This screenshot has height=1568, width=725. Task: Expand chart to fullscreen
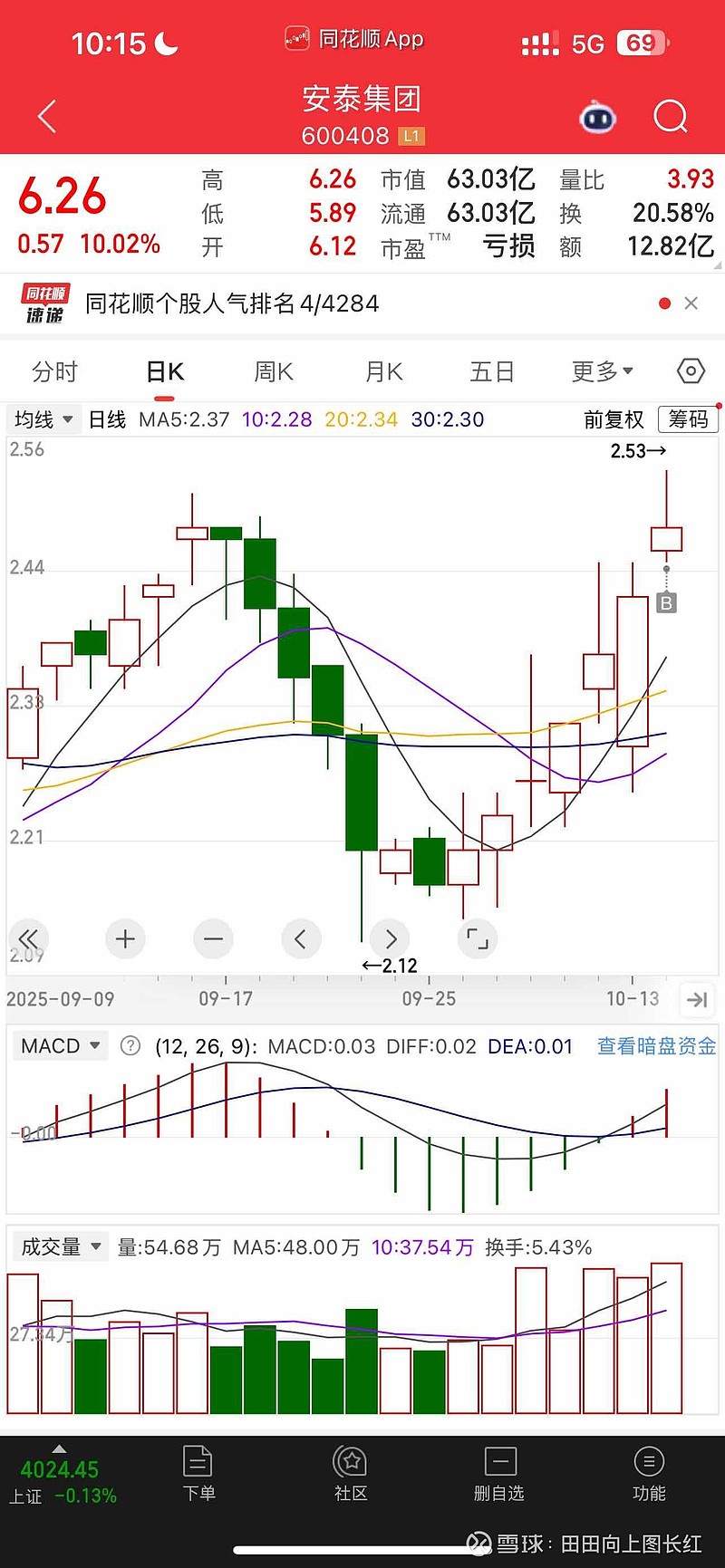477,939
